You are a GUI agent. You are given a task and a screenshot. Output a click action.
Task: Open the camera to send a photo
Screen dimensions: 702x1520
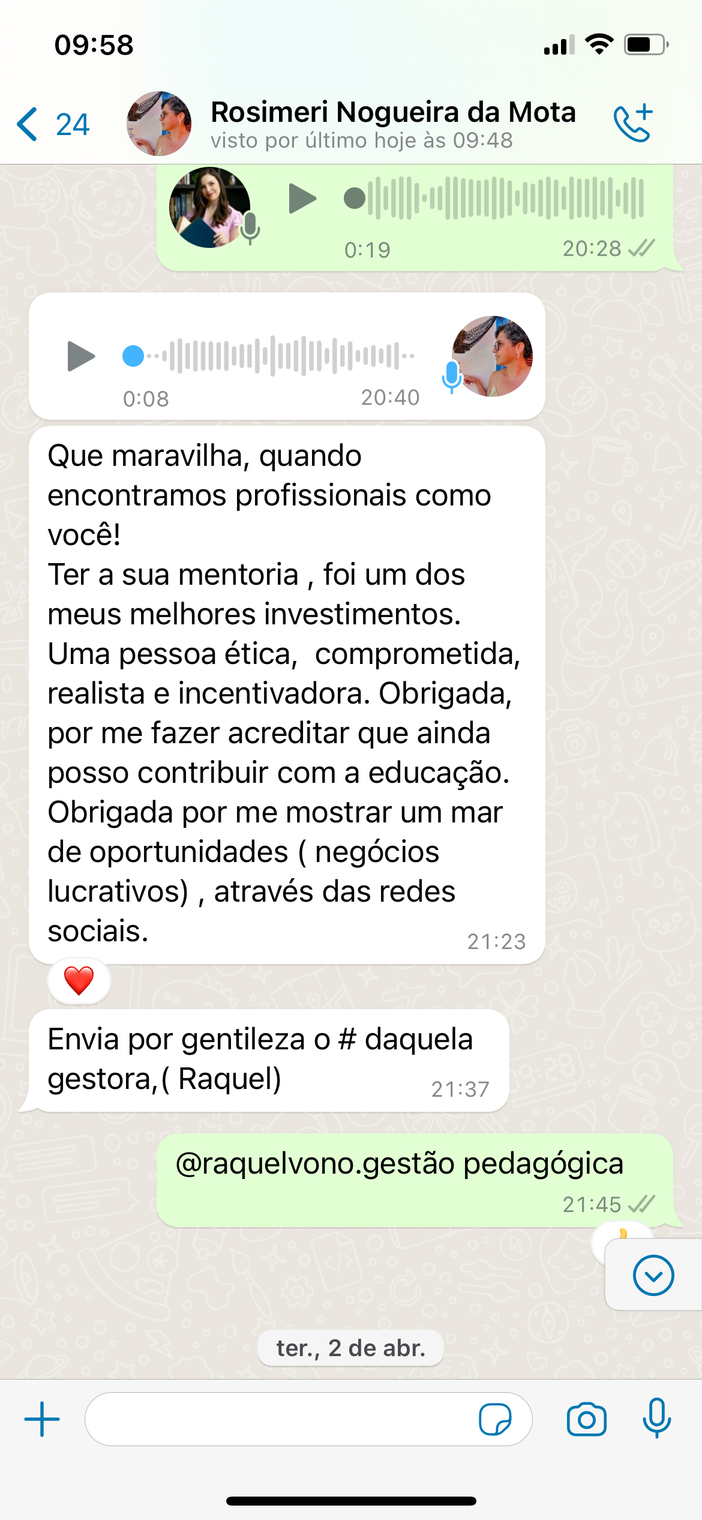[586, 1419]
